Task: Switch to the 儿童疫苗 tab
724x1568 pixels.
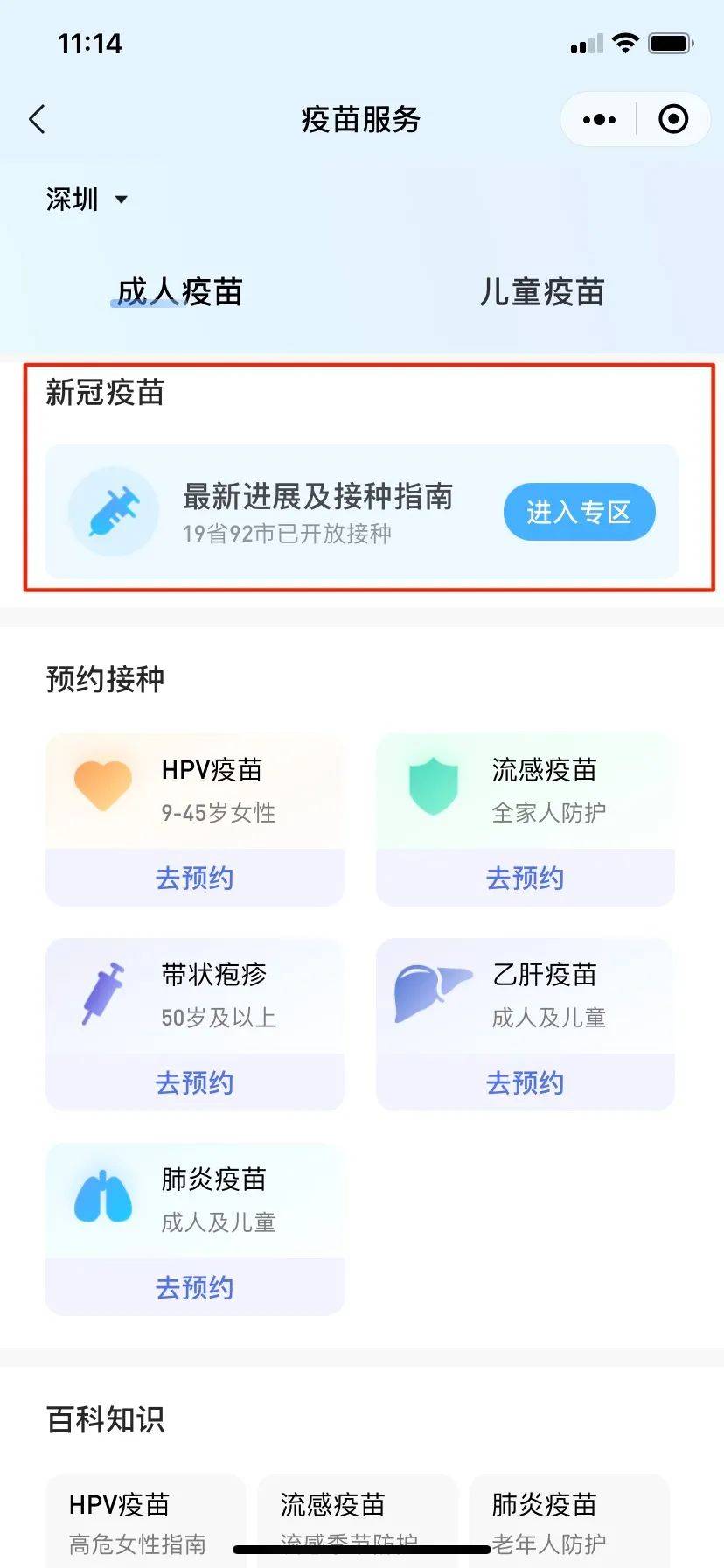Action: tap(543, 293)
